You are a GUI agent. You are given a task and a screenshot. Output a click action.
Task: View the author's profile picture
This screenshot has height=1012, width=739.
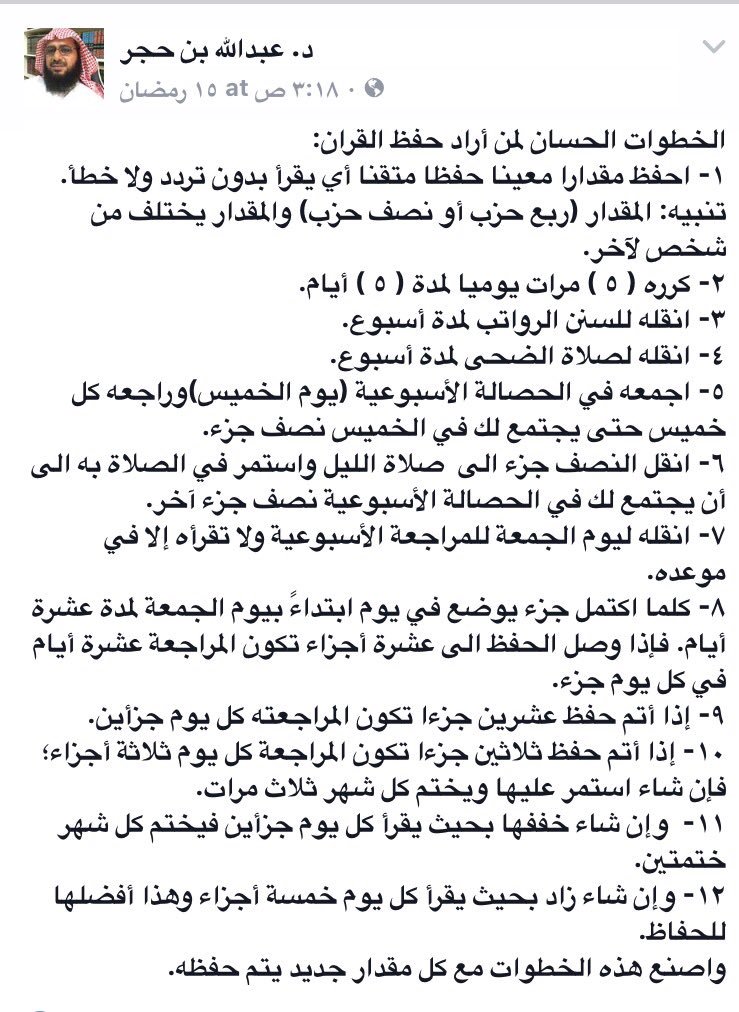point(65,64)
